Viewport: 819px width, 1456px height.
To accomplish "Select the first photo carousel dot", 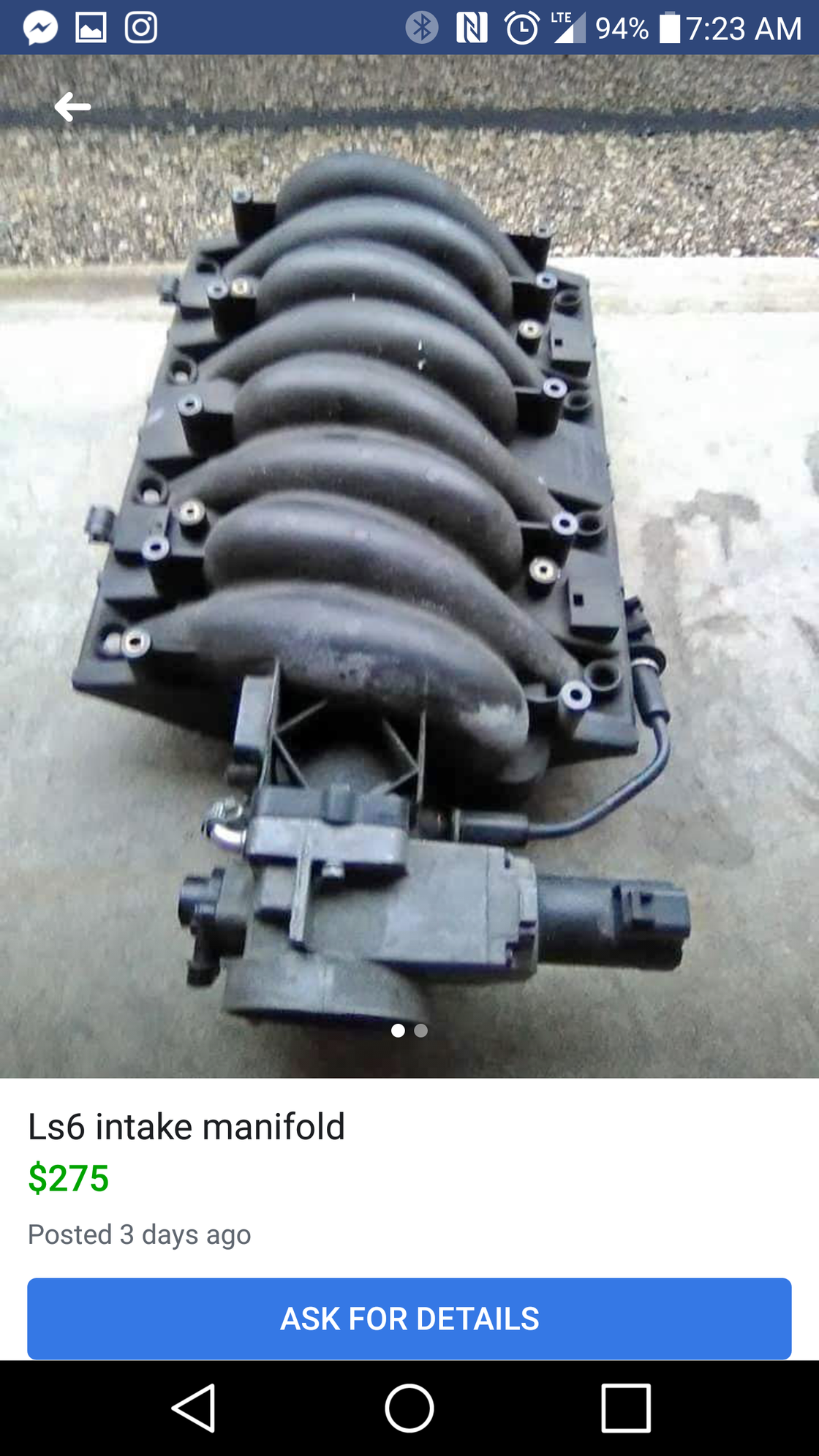I will (x=399, y=1030).
